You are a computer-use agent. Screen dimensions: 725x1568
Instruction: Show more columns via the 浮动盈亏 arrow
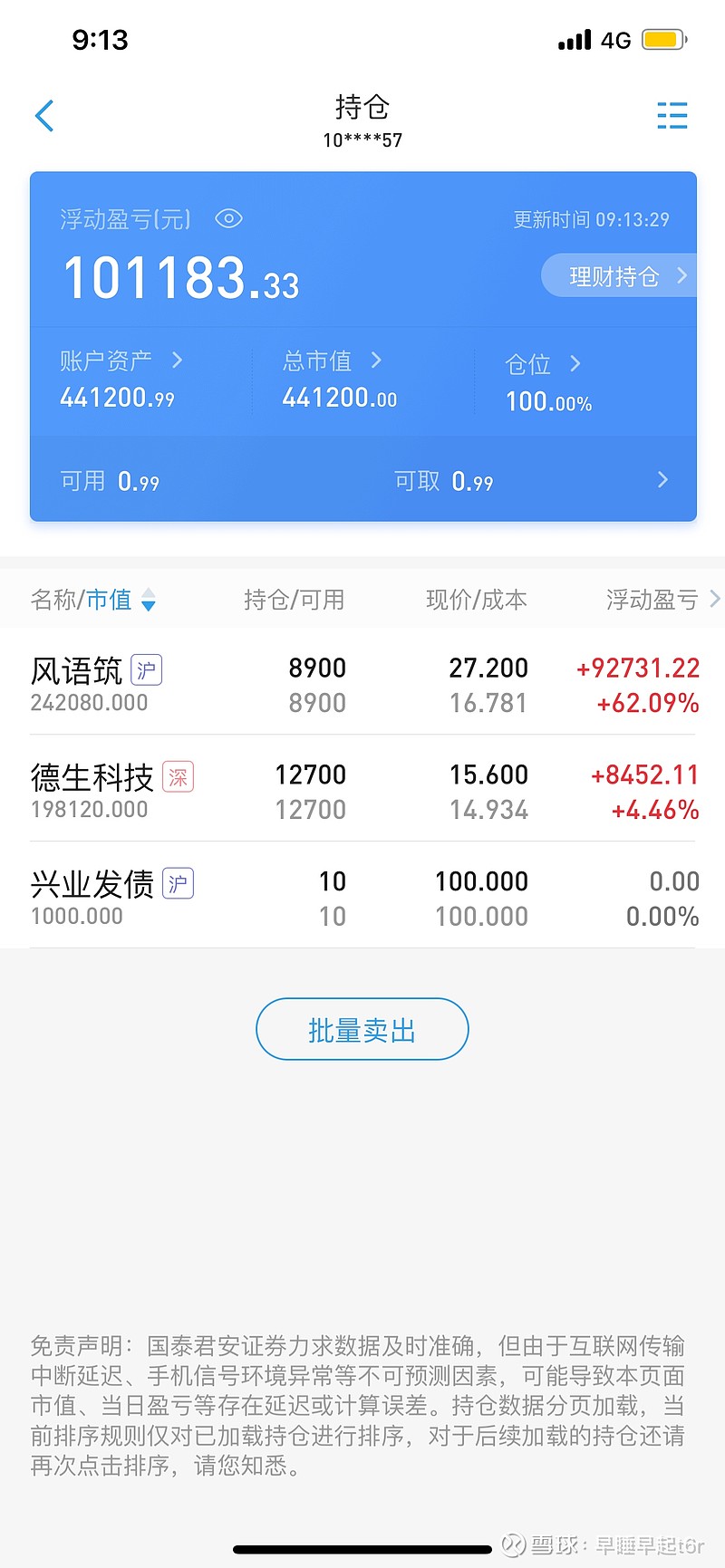tap(714, 599)
